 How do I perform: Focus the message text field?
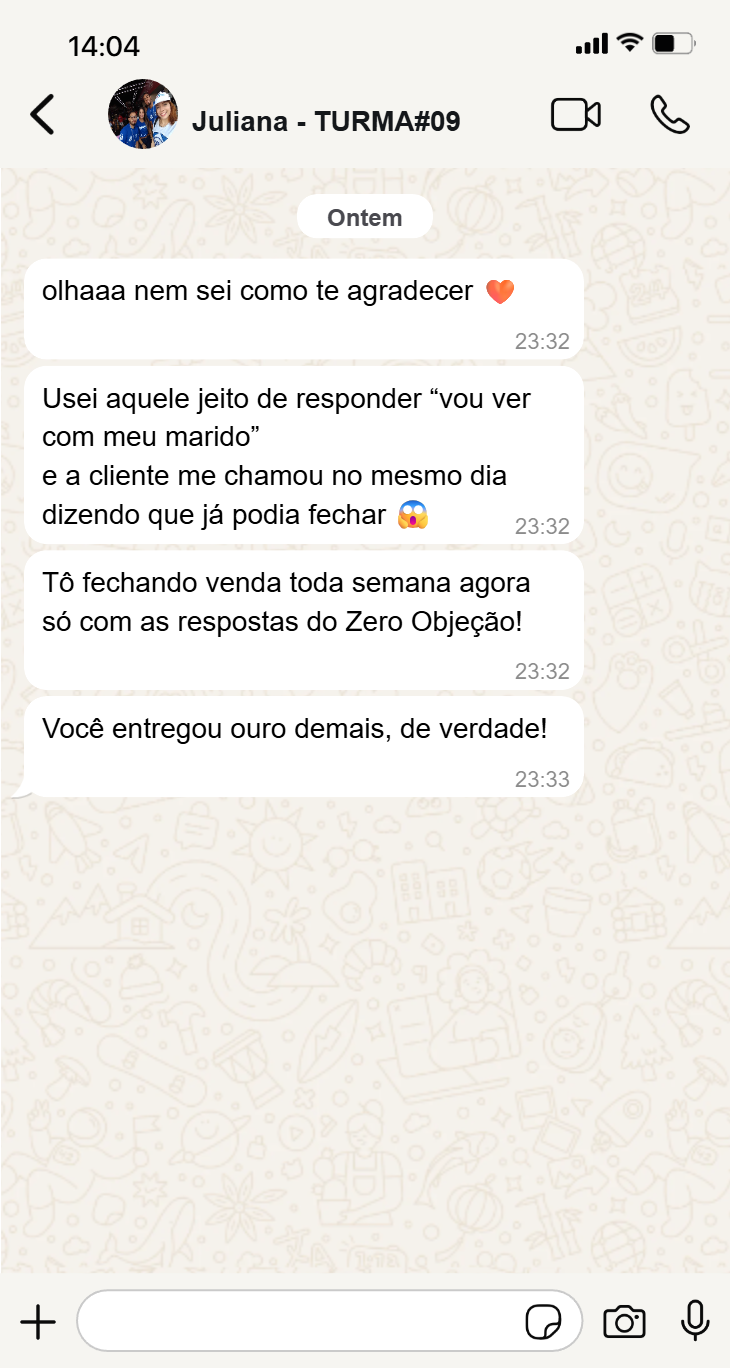(x=300, y=1321)
